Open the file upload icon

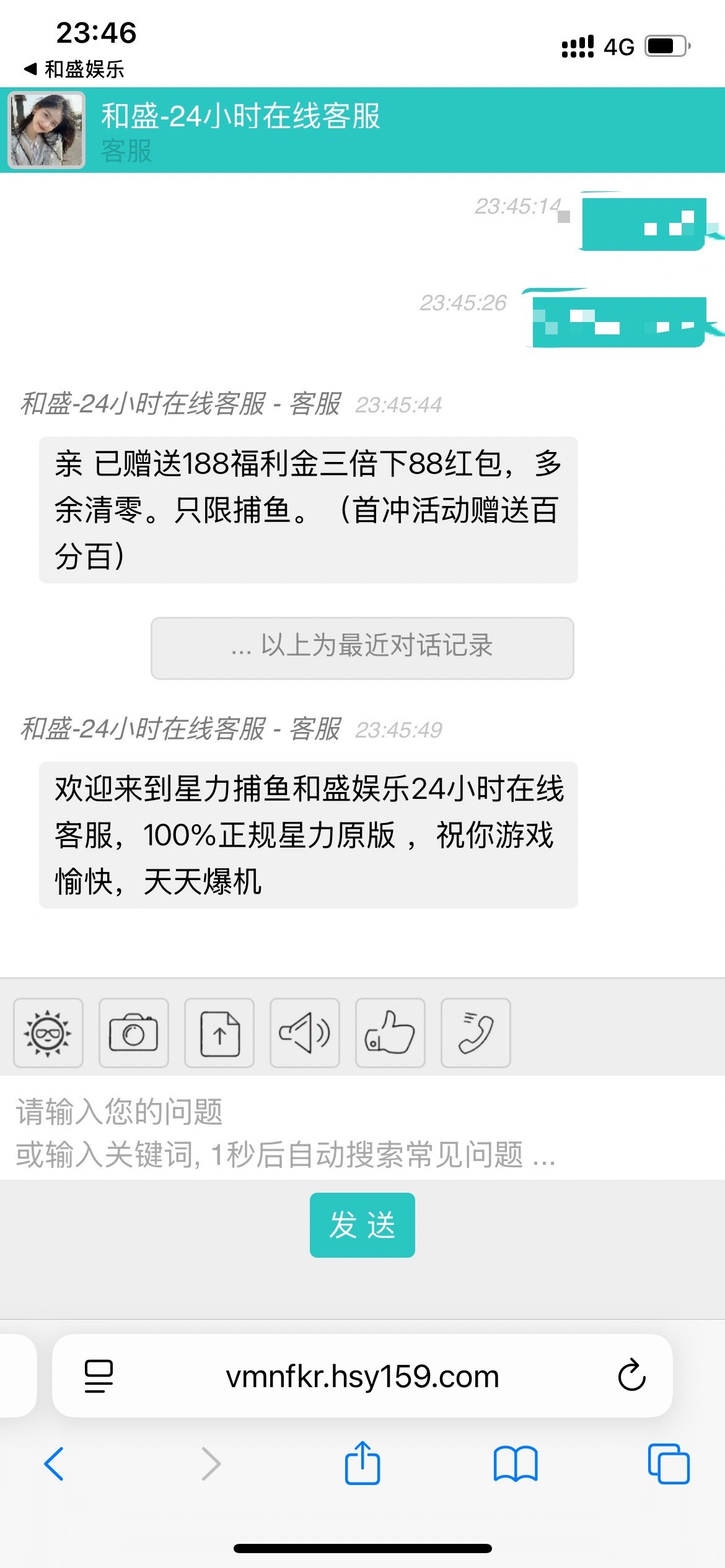(219, 1032)
